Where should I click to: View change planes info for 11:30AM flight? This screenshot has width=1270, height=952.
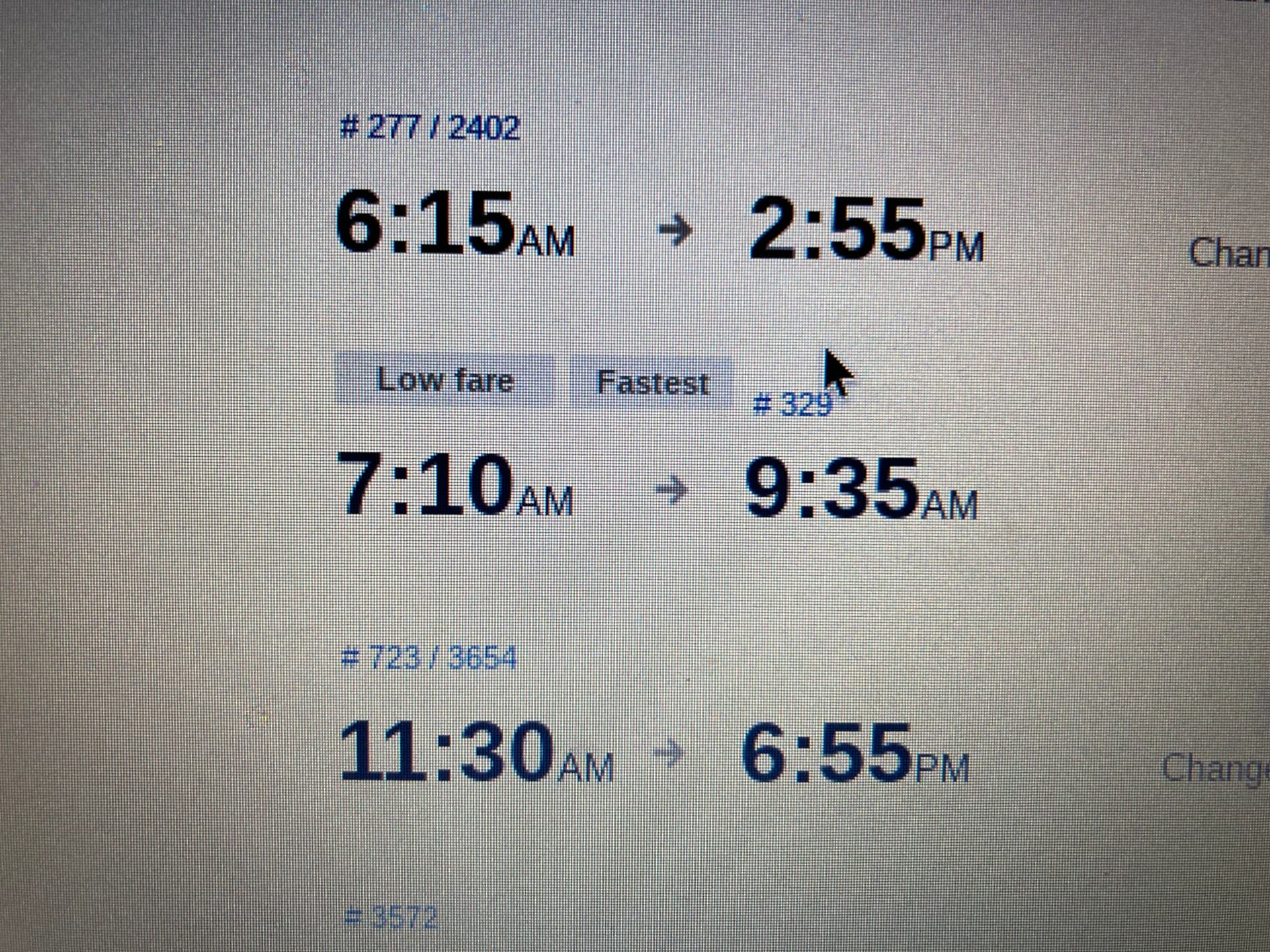pos(1214,768)
